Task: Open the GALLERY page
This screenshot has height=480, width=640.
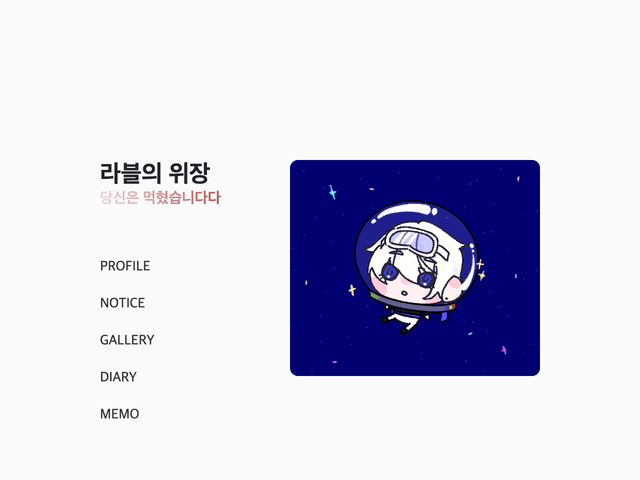Action: (127, 340)
